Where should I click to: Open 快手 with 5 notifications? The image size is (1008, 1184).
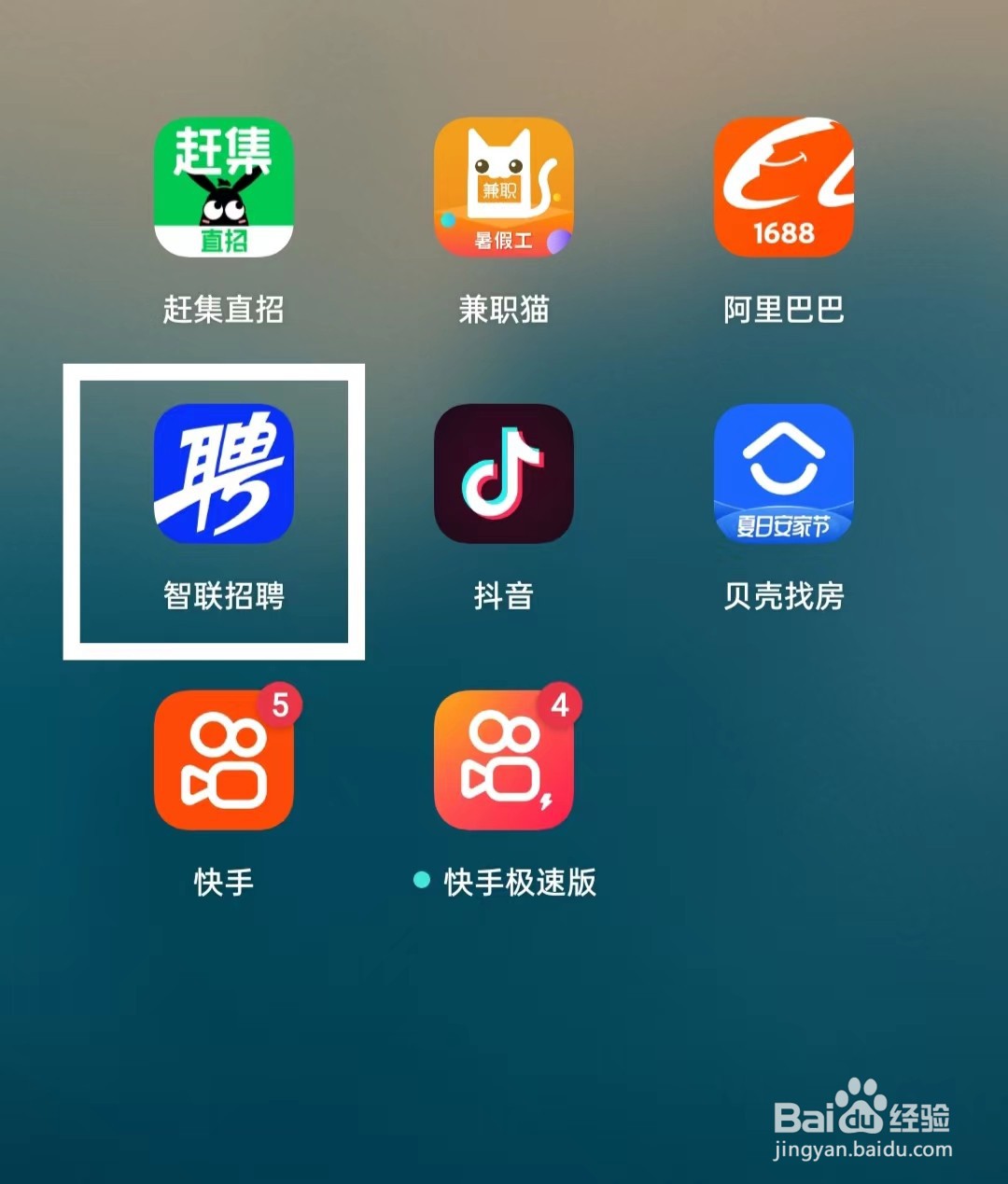click(224, 760)
